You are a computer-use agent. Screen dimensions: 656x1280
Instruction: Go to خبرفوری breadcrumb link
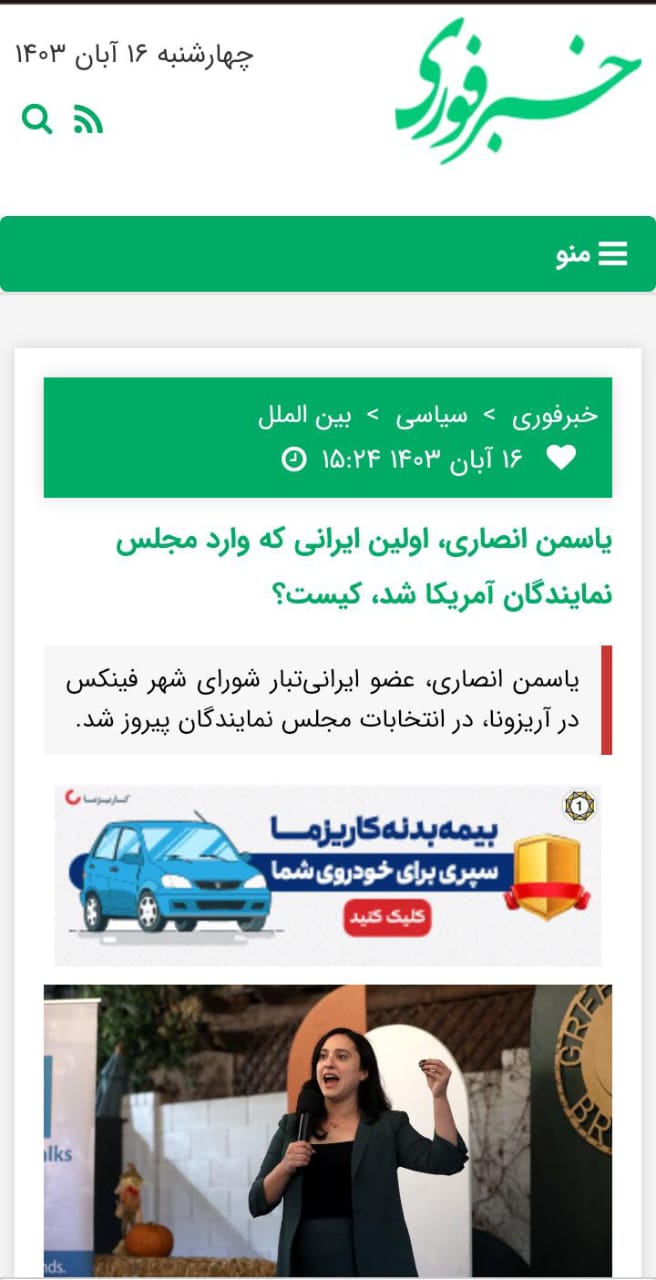[555, 415]
